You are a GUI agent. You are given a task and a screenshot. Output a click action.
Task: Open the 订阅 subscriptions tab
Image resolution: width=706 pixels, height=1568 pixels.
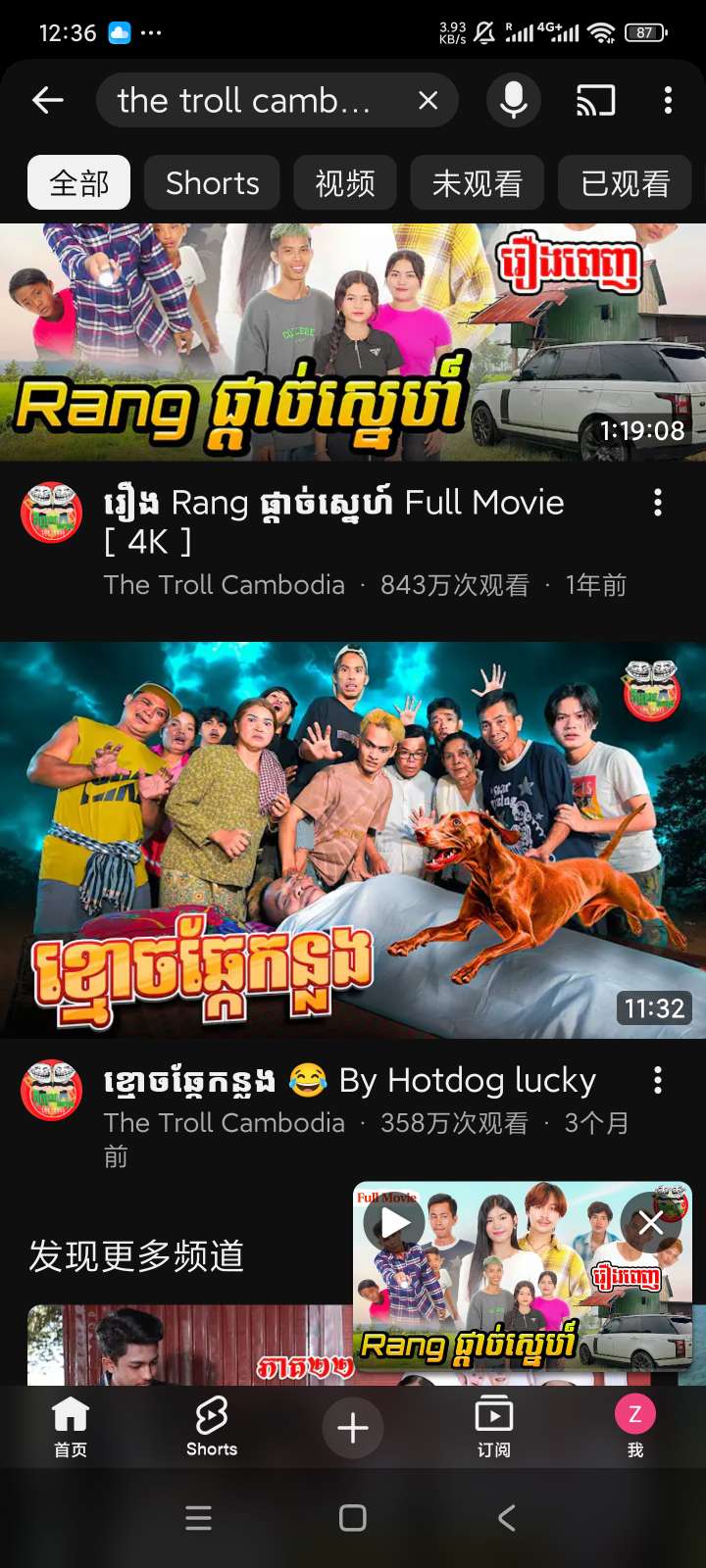(x=493, y=1427)
